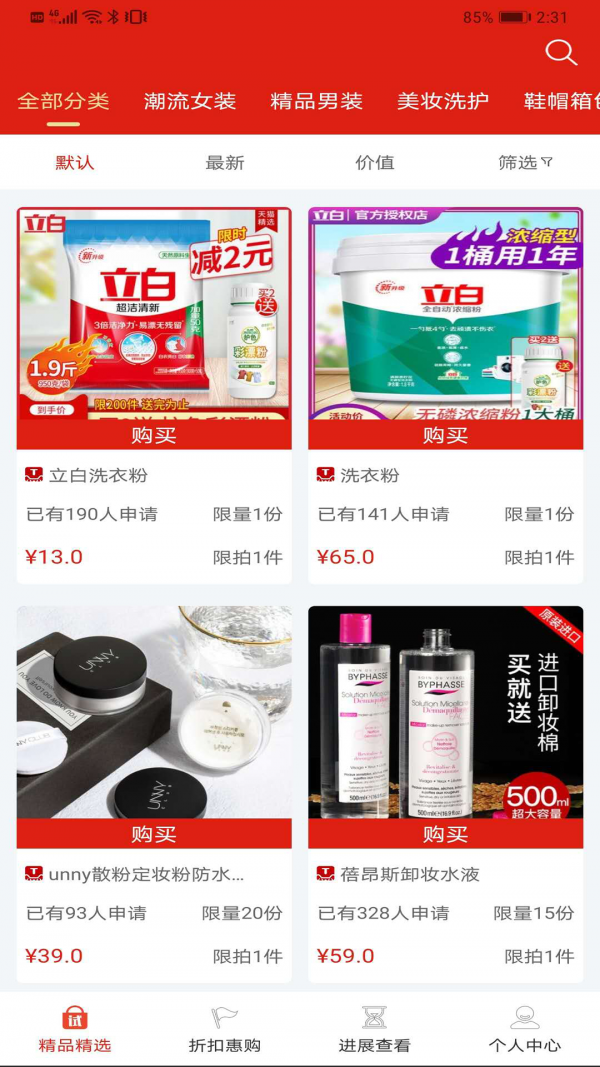Screen dimensions: 600x1067
Task: Open the 美妆洗护 category tab
Action: tap(443, 101)
